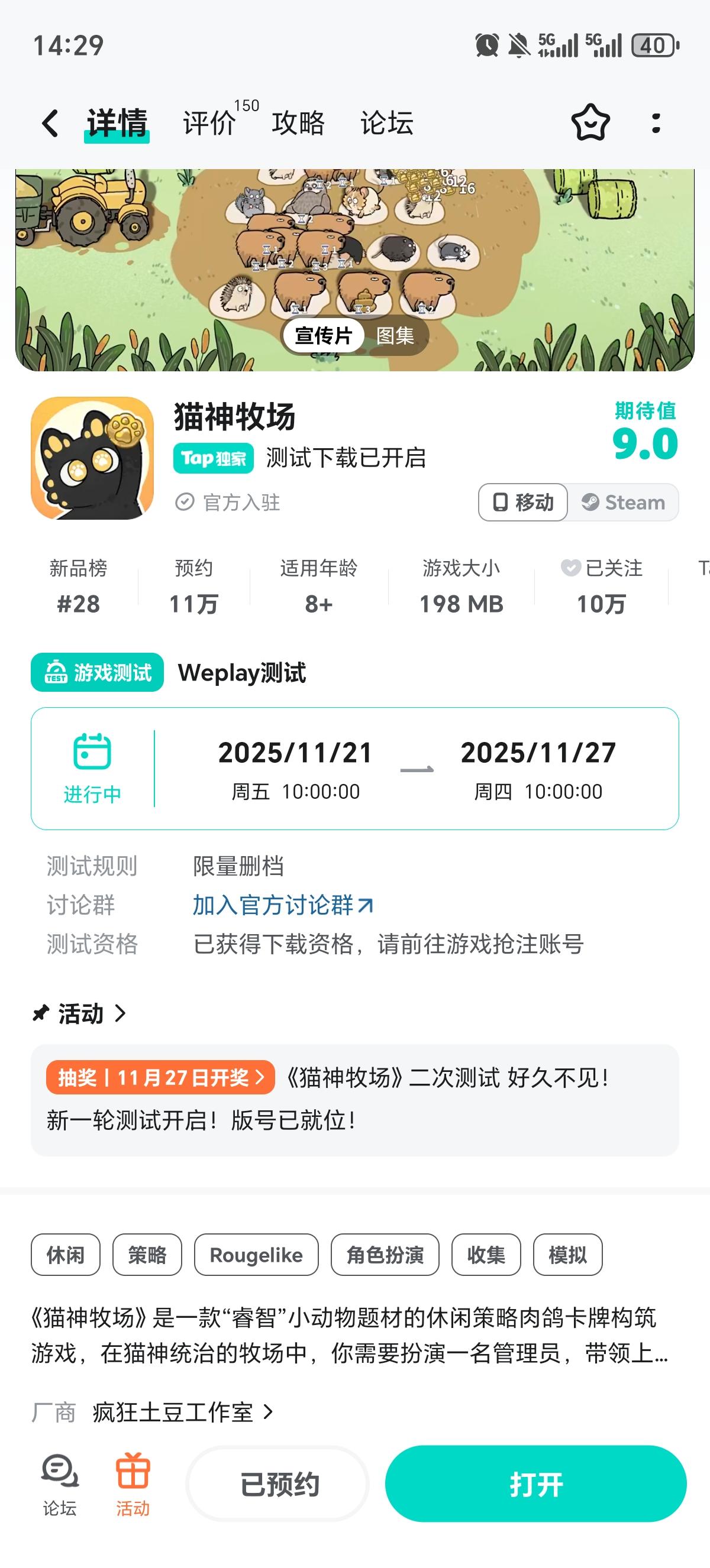This screenshot has height=1568, width=710.
Task: Select the 移动 platform option
Action: pyautogui.click(x=524, y=502)
